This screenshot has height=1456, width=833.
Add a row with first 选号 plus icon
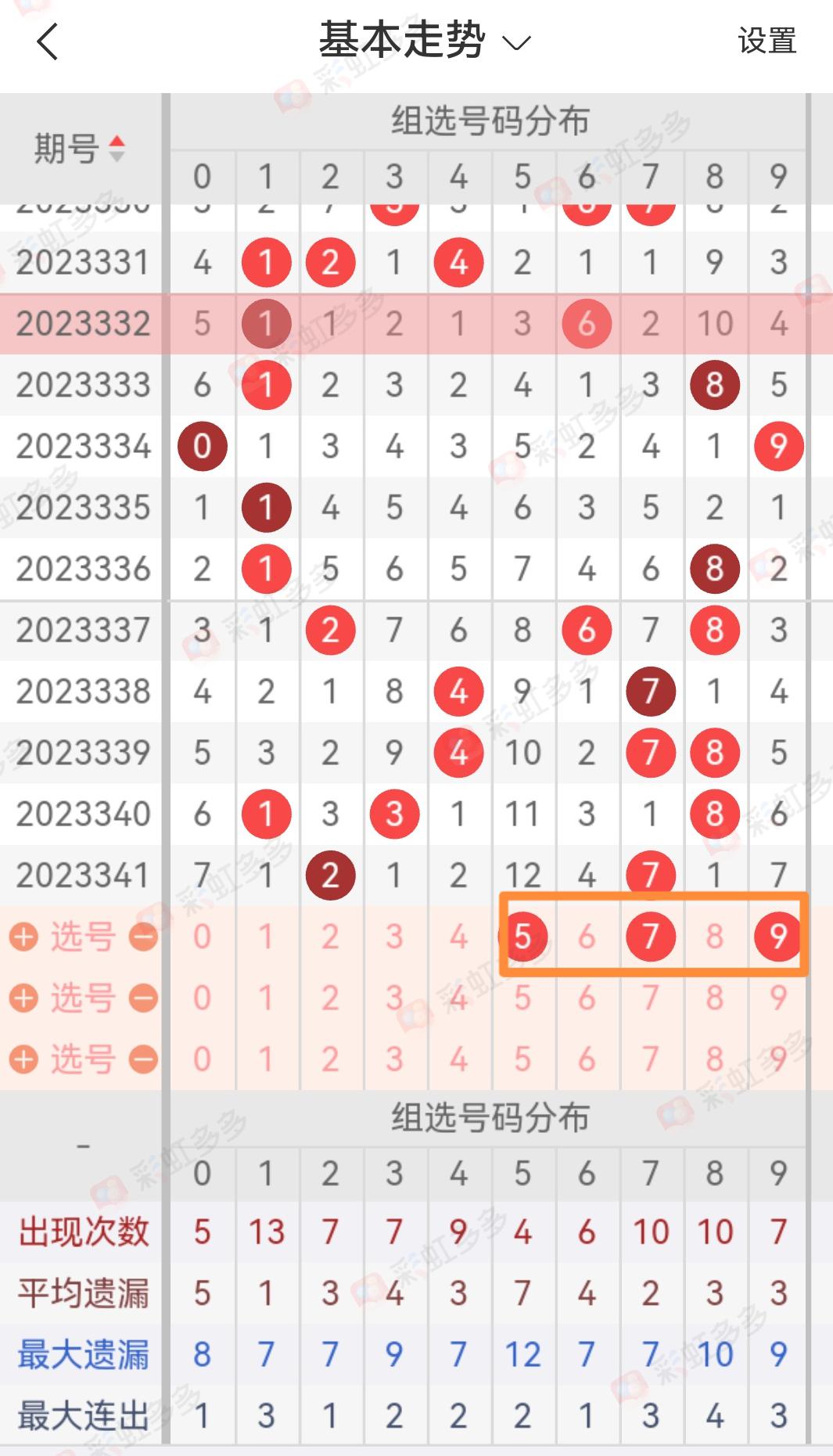(23, 937)
